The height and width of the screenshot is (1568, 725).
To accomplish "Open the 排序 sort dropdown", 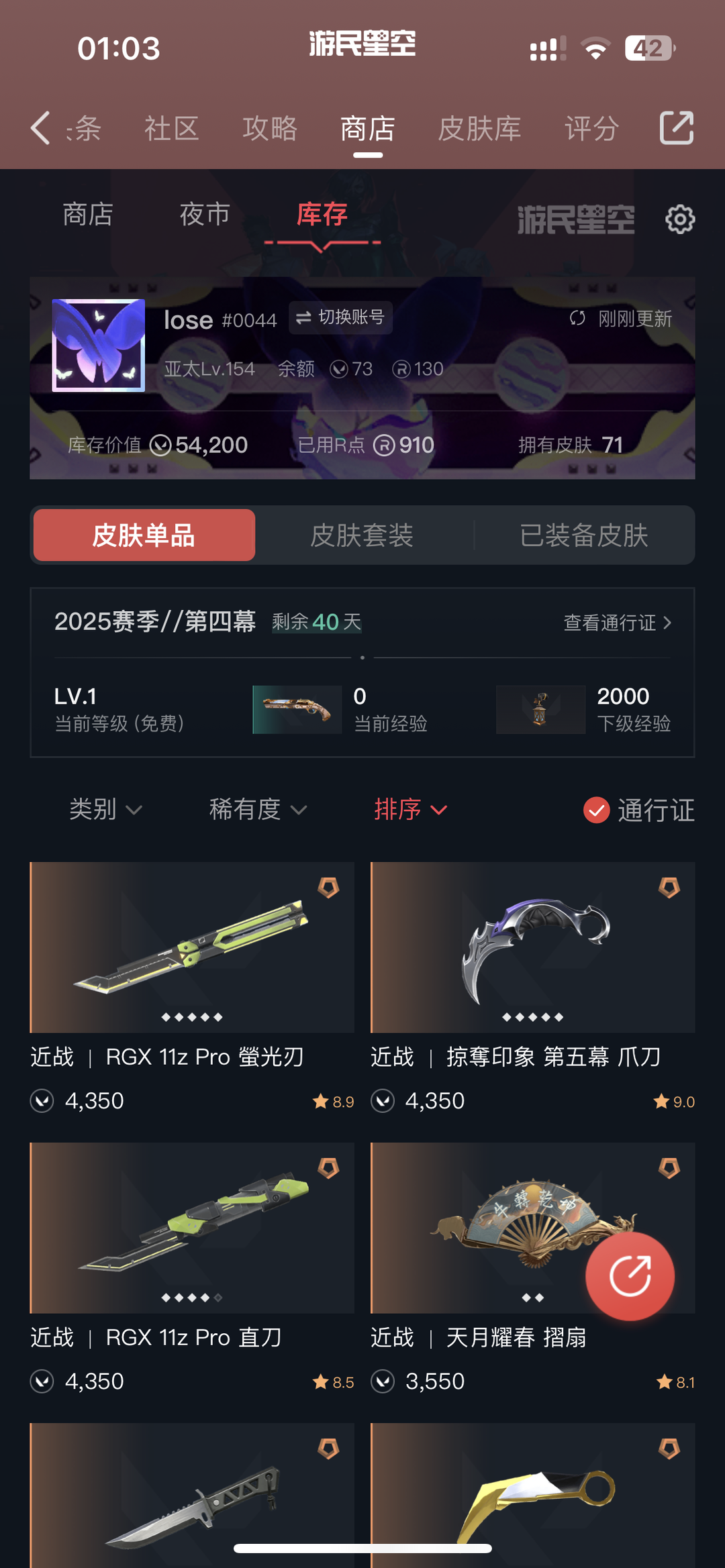I will click(x=410, y=809).
